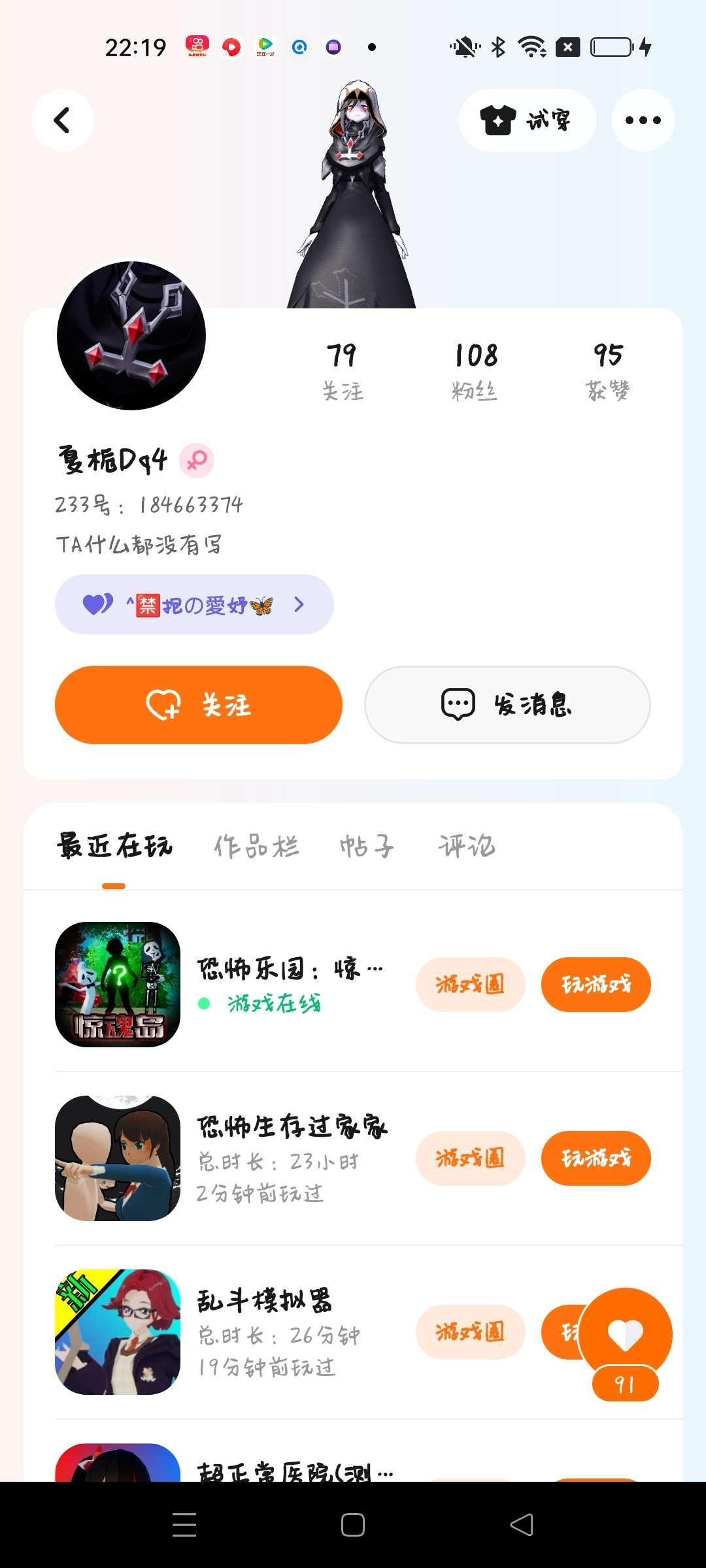706x1568 pixels.
Task: Go back using the top-left arrow
Action: pos(62,120)
